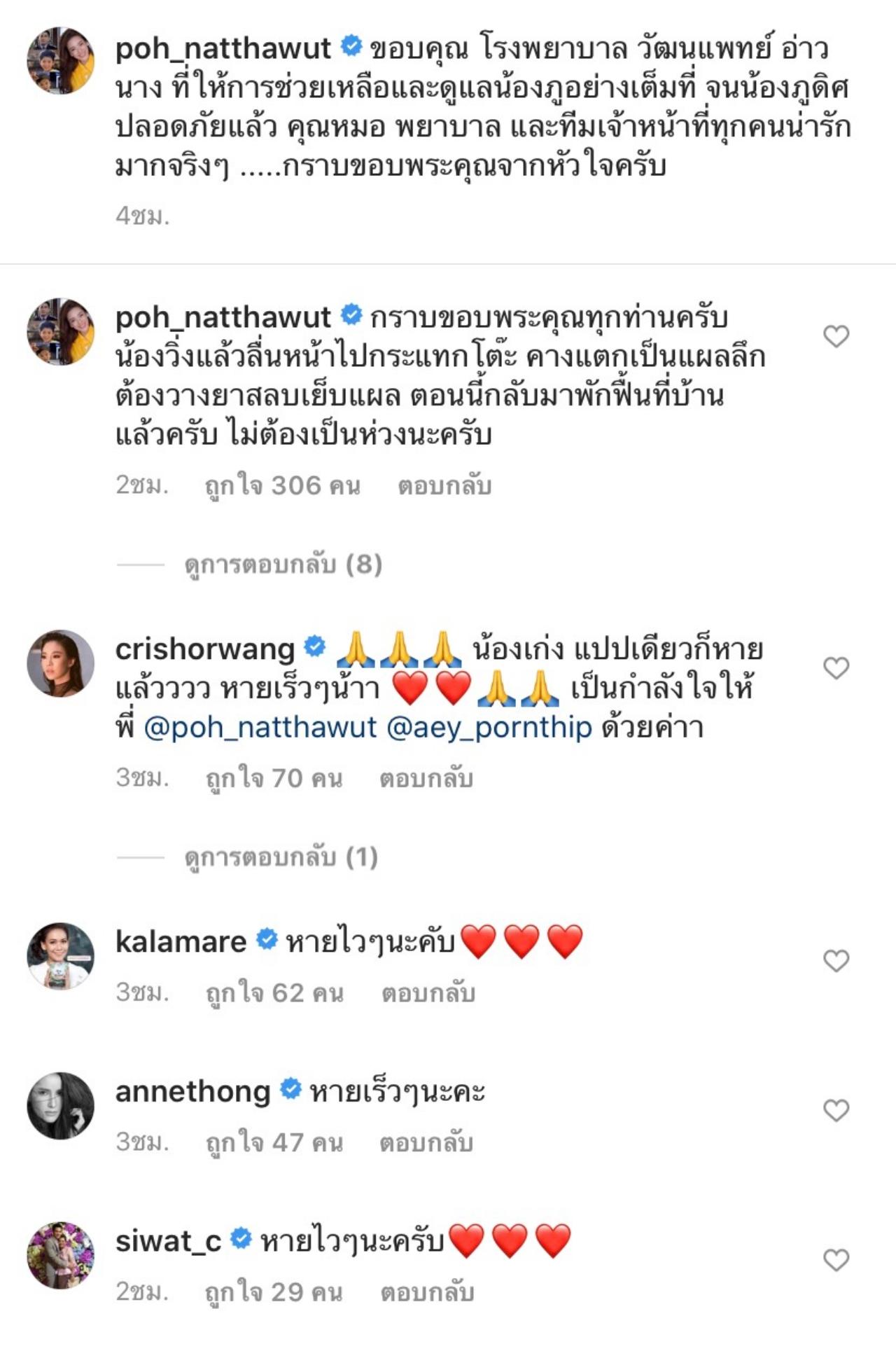Image resolution: width=896 pixels, height=1351 pixels.
Task: Expand the 8 replies under poh_natthawut's comment
Action: [283, 564]
